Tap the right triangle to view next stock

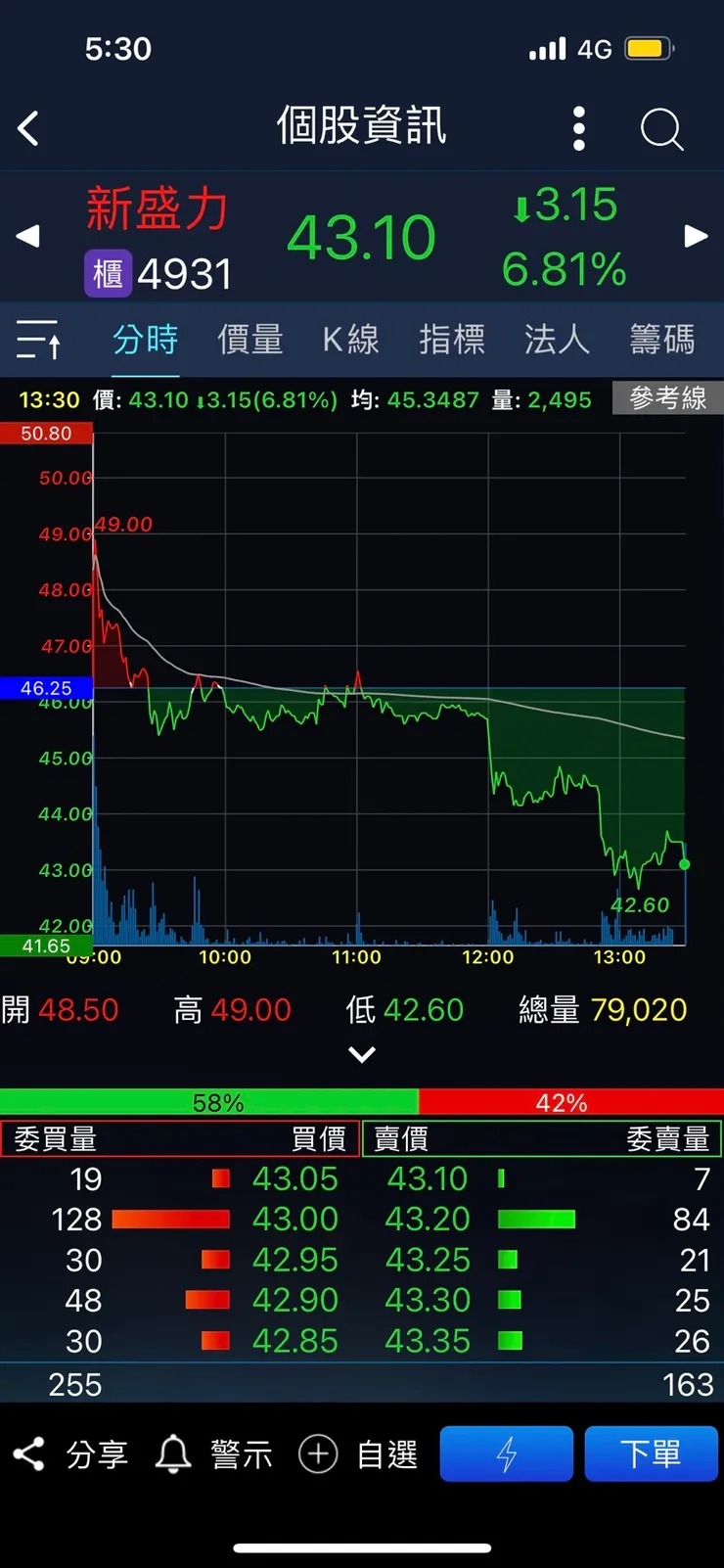(x=696, y=235)
